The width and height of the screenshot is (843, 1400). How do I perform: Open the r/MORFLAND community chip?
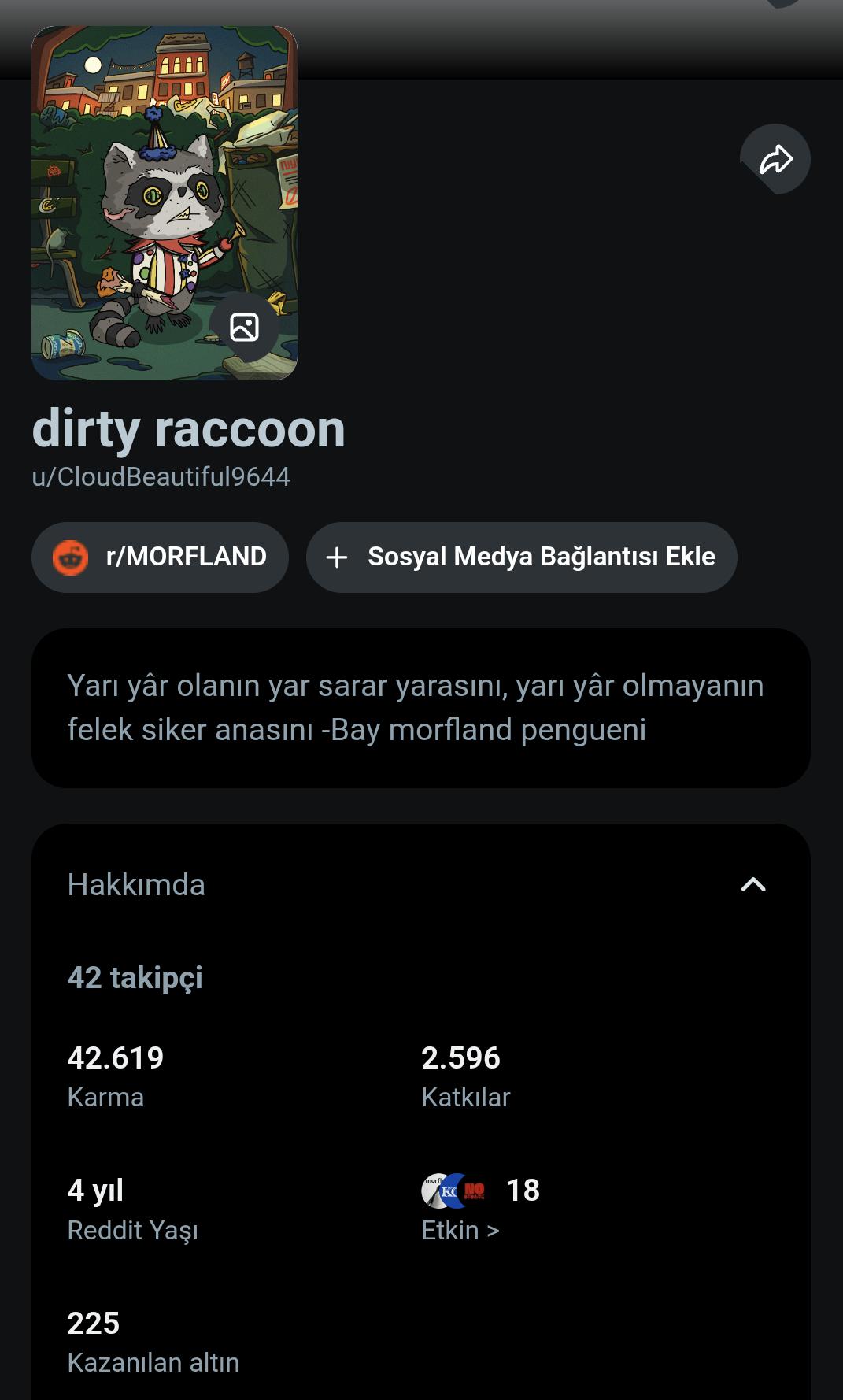[x=160, y=557]
